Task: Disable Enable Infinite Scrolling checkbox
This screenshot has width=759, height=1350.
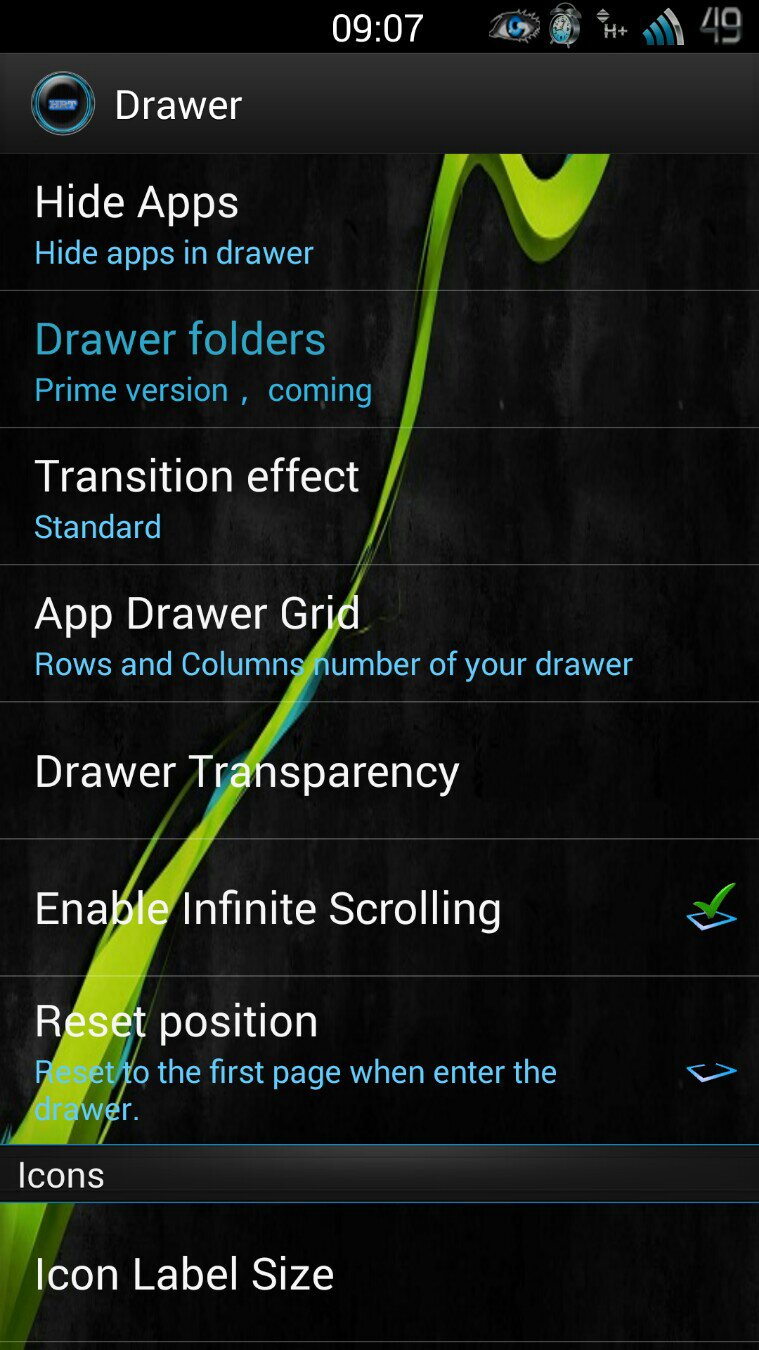Action: coord(712,907)
